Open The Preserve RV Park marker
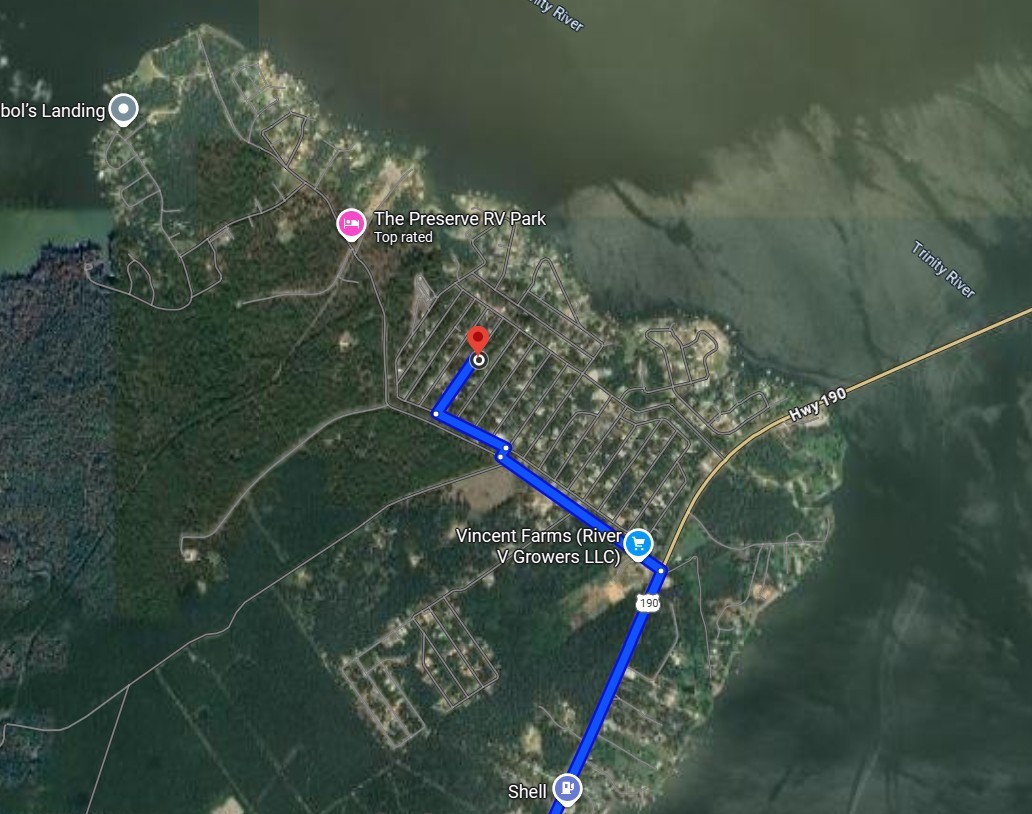This screenshot has height=814, width=1032. coord(351,224)
